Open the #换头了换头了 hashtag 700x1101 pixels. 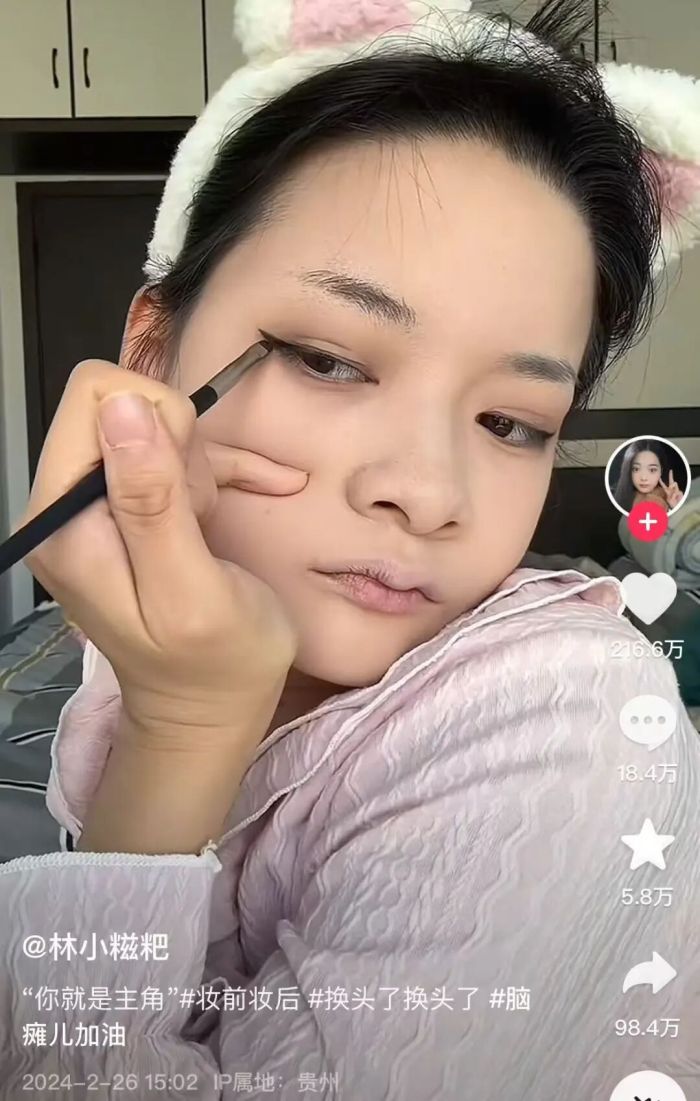[x=396, y=999]
